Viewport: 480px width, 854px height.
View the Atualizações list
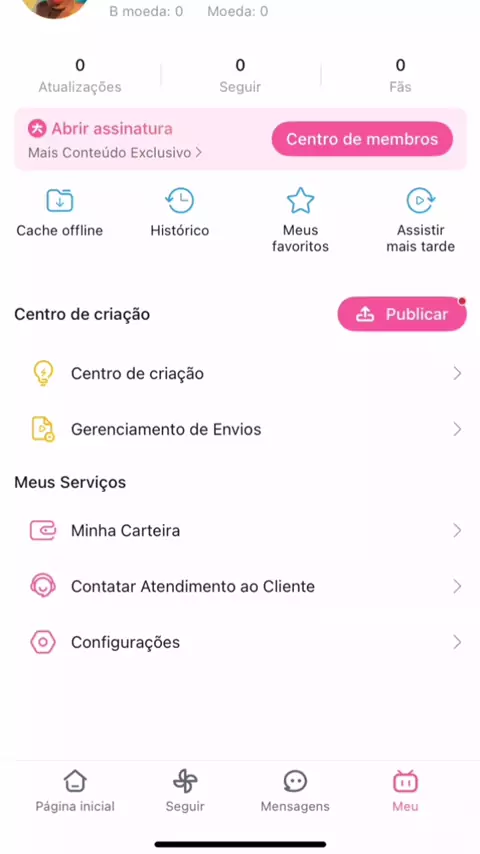[80, 76]
